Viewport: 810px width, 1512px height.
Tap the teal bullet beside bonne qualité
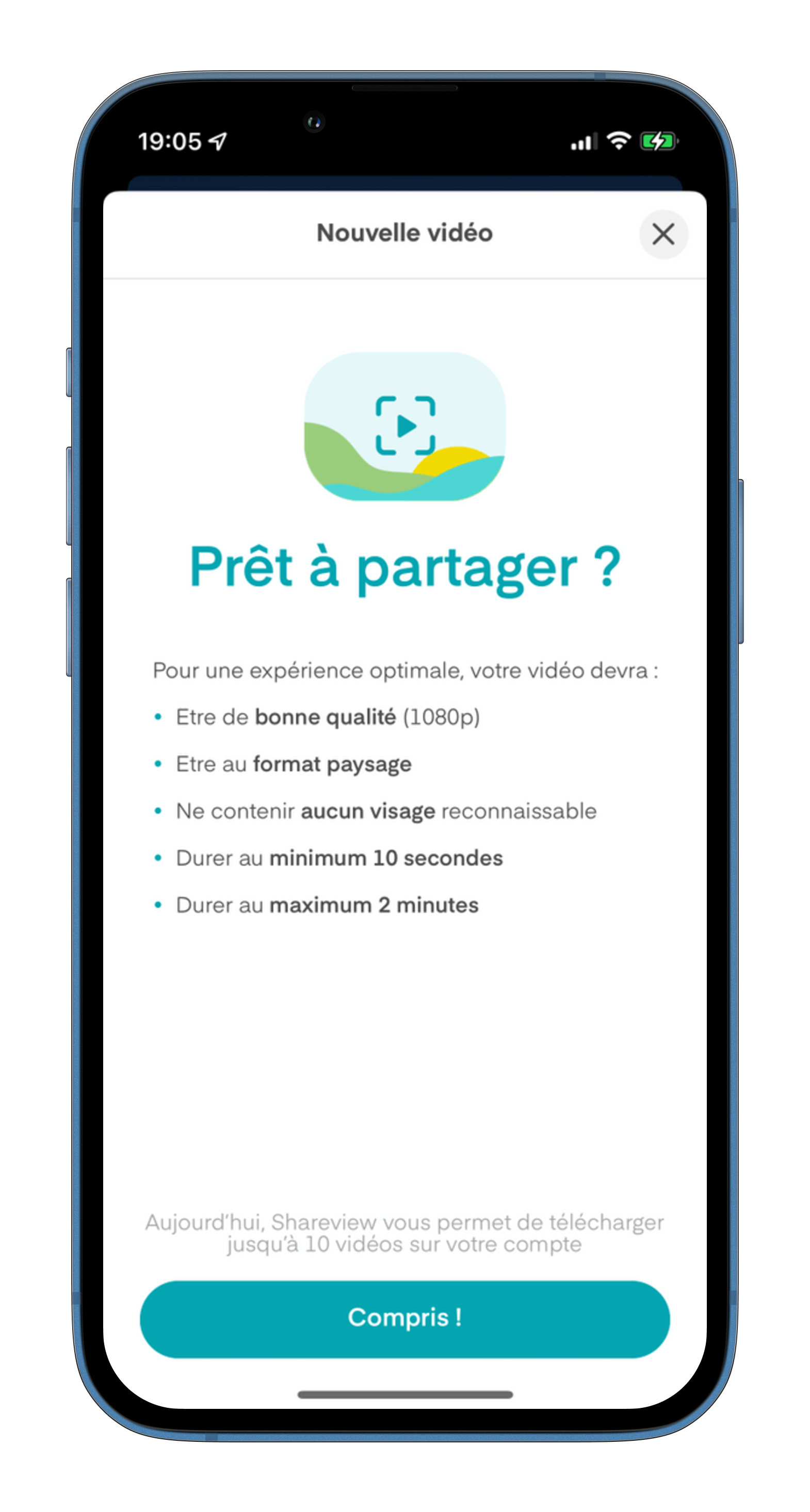point(157,717)
